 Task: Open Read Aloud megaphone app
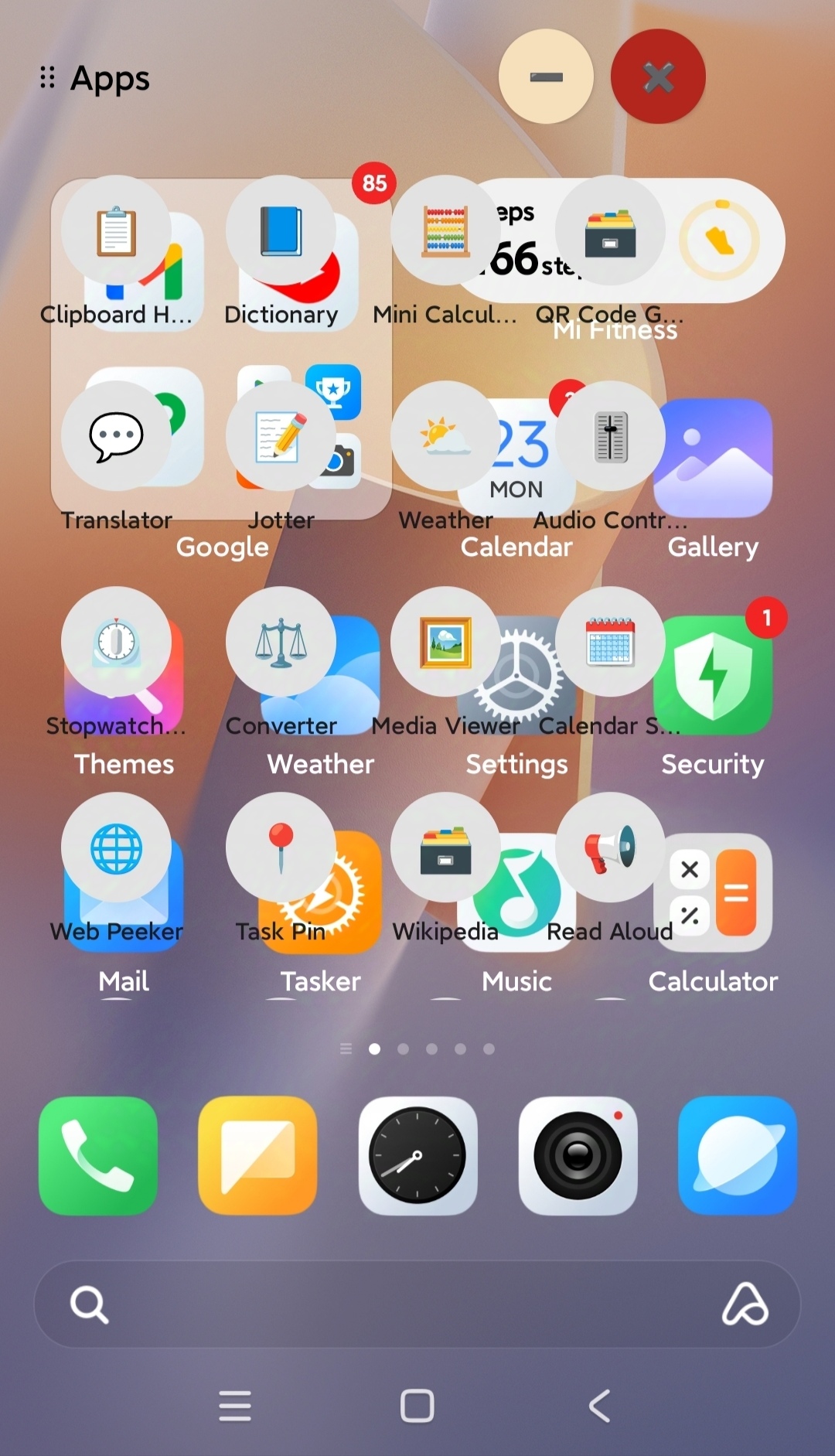[610, 847]
